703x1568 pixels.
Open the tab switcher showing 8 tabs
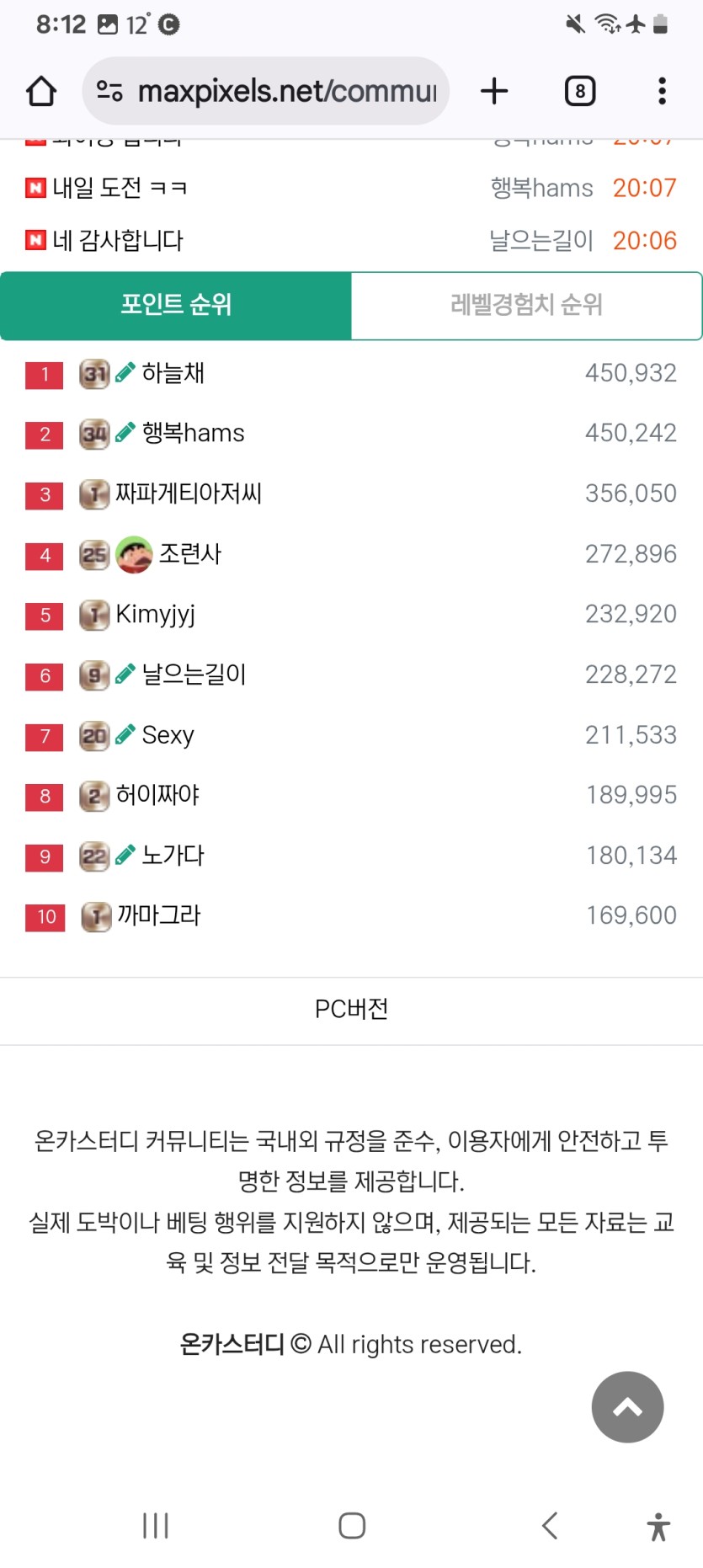tap(579, 91)
